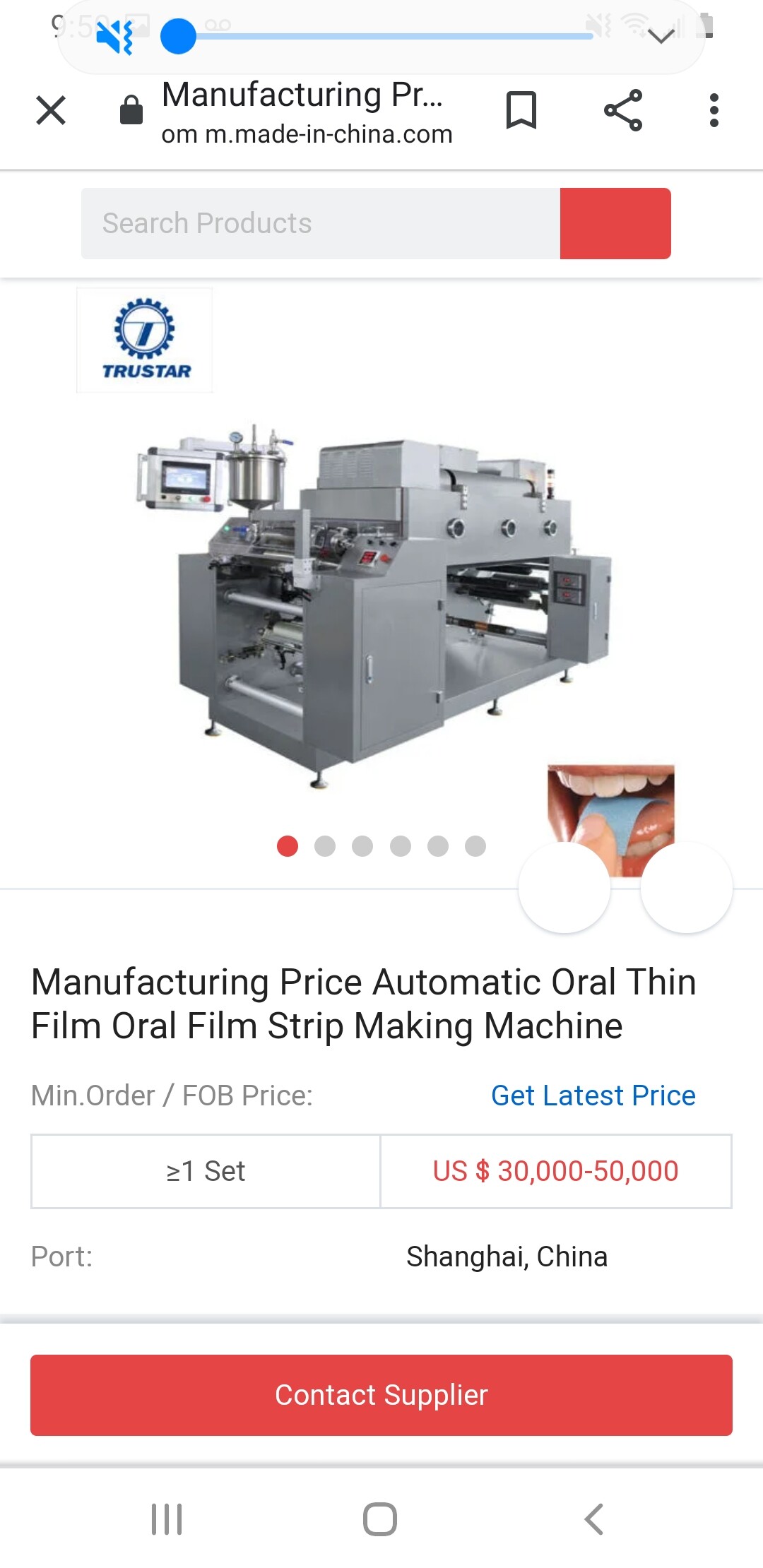
Task: Expand the volume panel chevron
Action: point(661,36)
